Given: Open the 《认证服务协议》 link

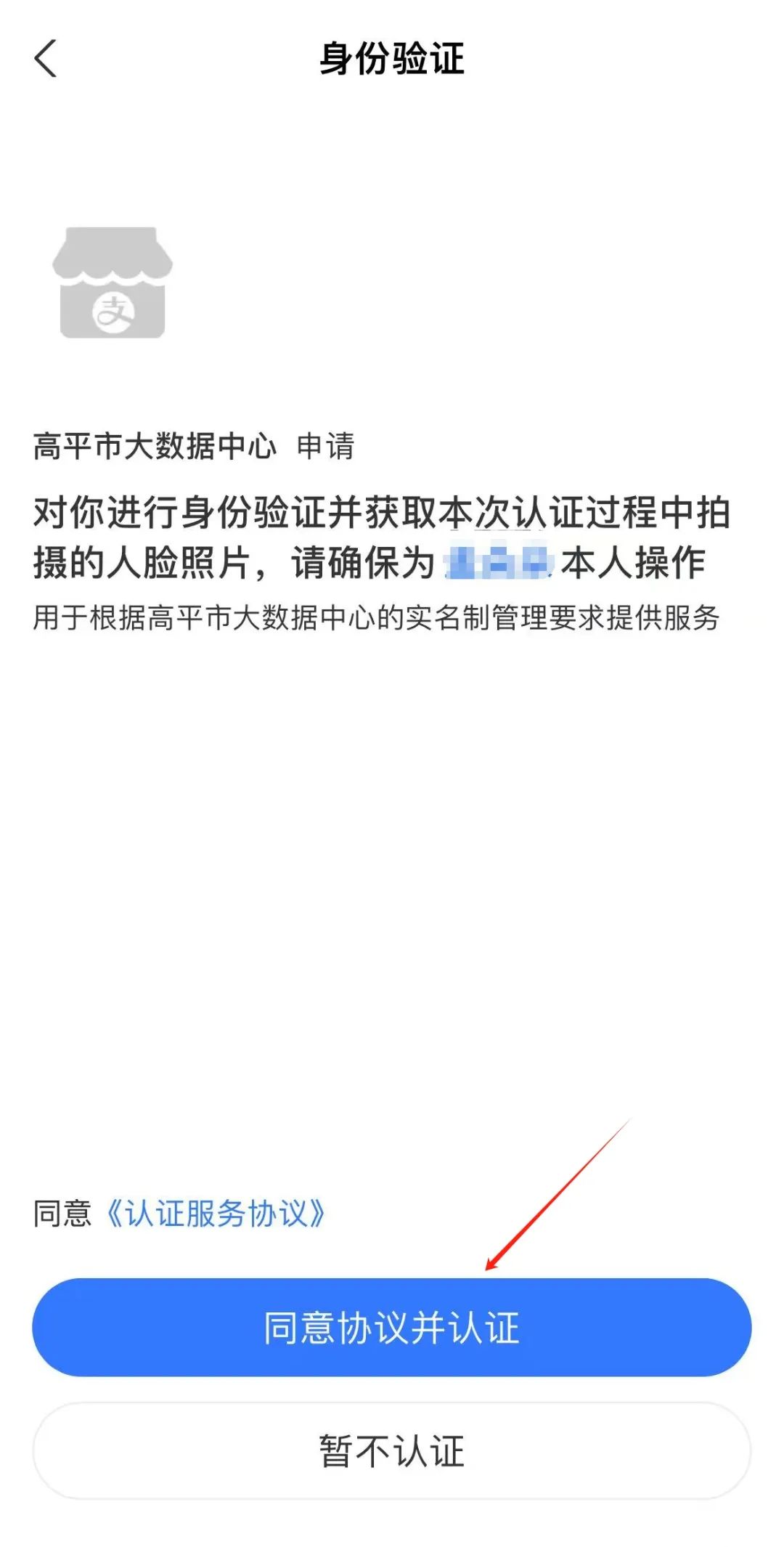Looking at the screenshot, I should pos(216,1214).
